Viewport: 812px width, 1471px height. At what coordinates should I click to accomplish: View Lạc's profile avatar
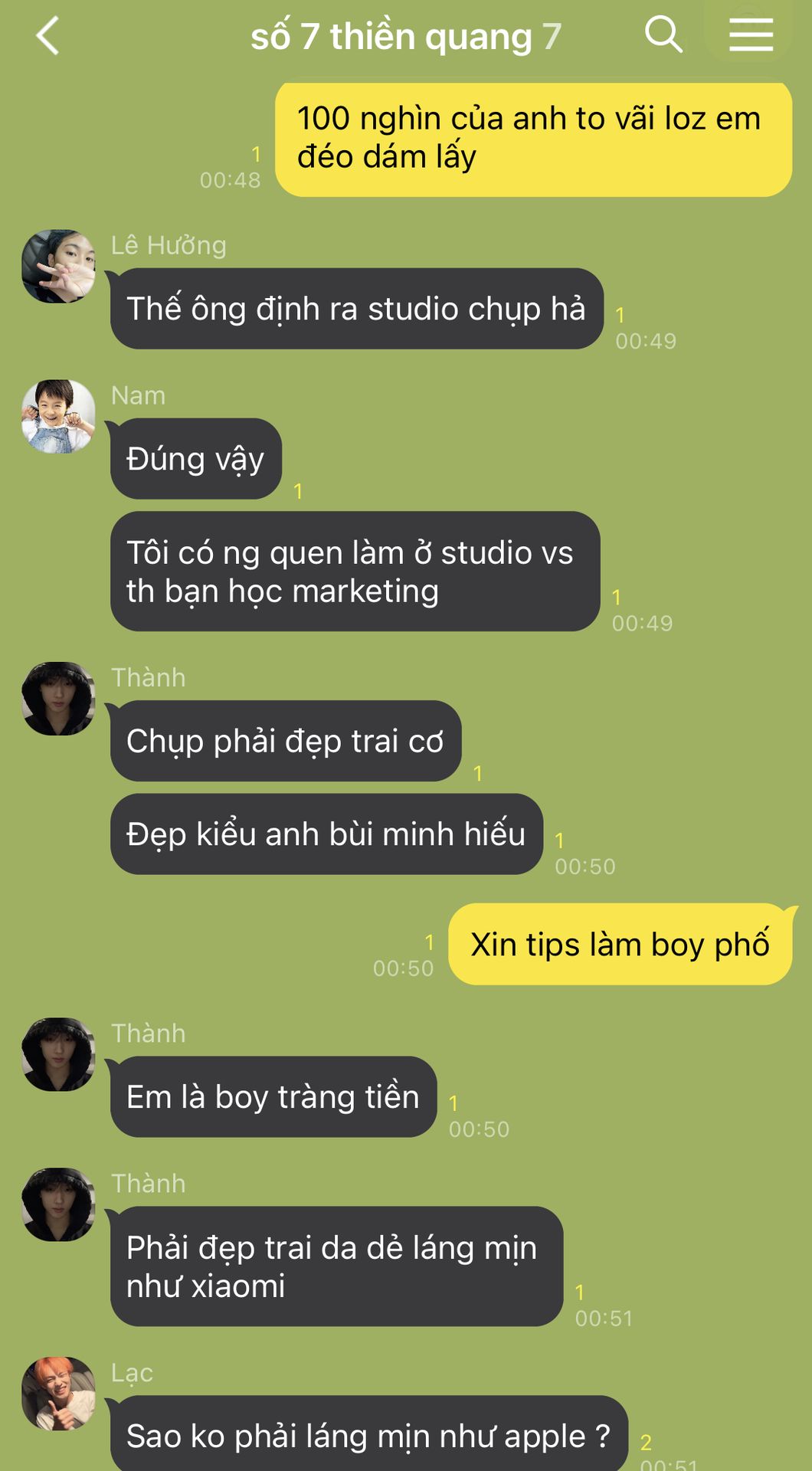tap(58, 1394)
